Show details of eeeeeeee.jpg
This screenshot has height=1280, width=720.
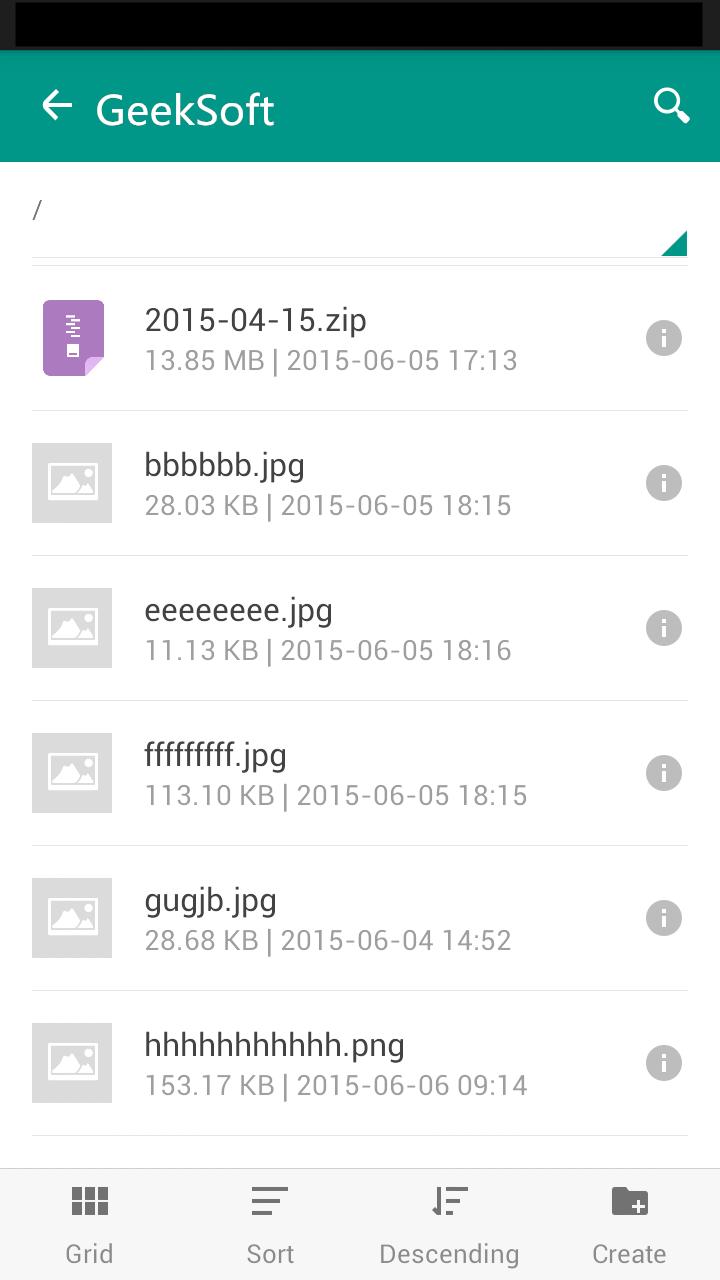tap(663, 628)
